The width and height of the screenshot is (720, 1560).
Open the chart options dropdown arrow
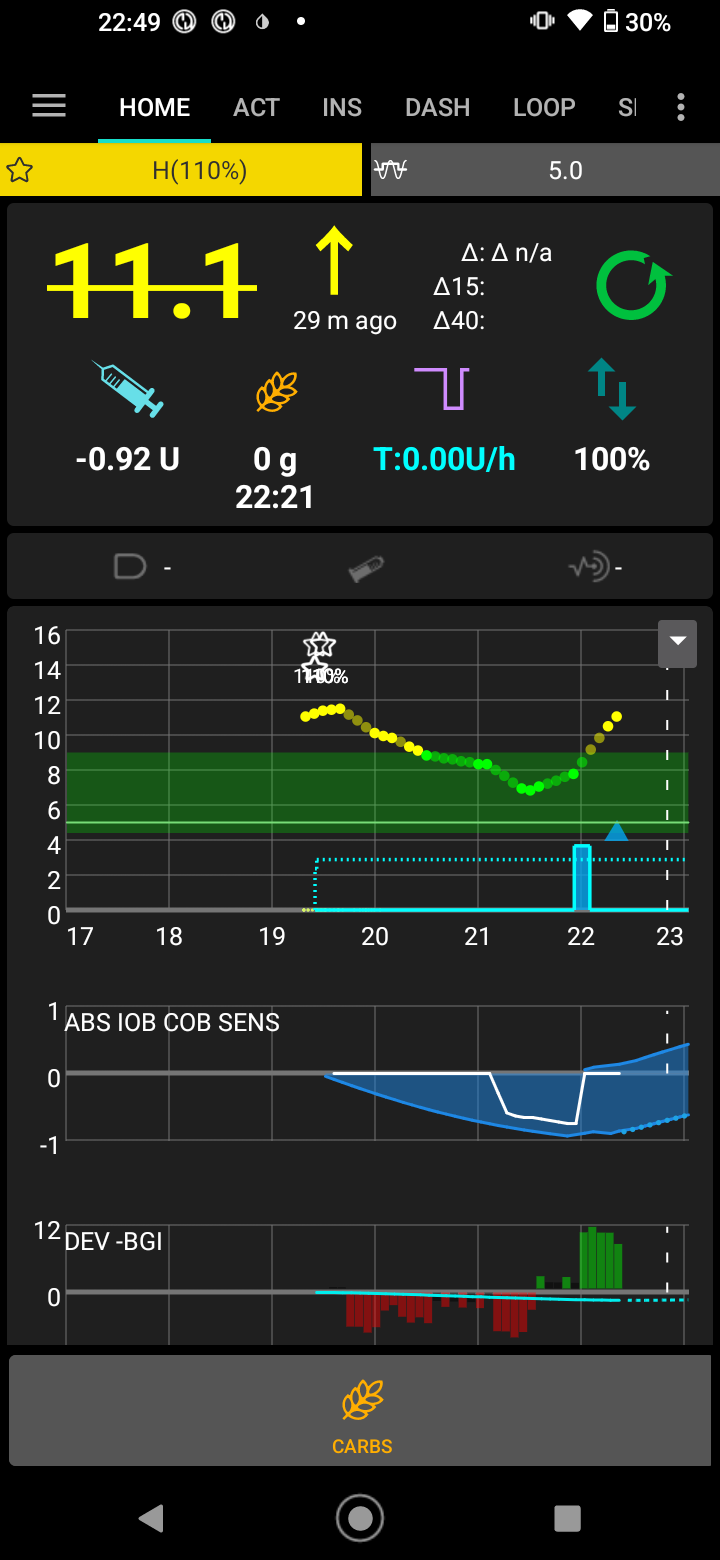tap(677, 643)
